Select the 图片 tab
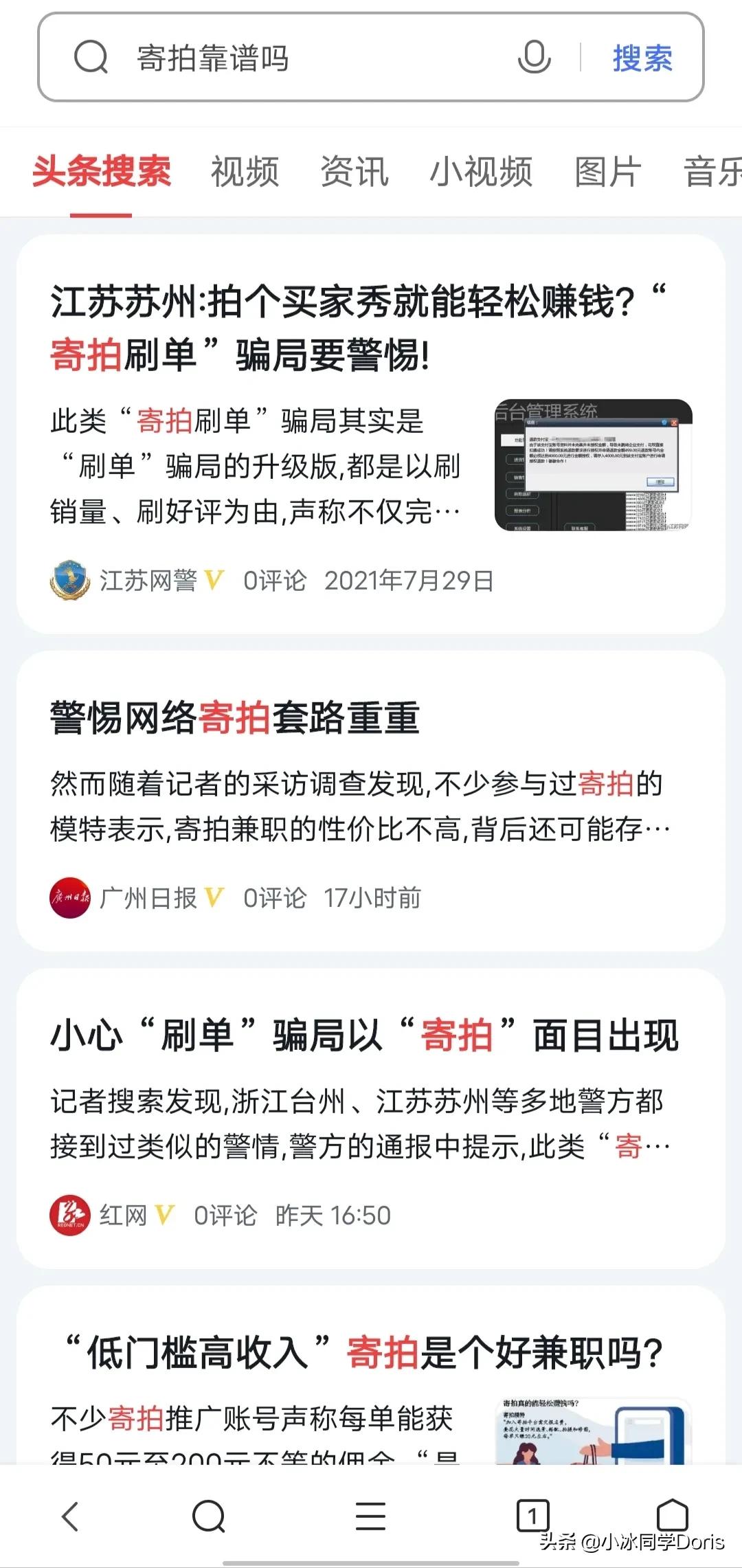 click(607, 172)
